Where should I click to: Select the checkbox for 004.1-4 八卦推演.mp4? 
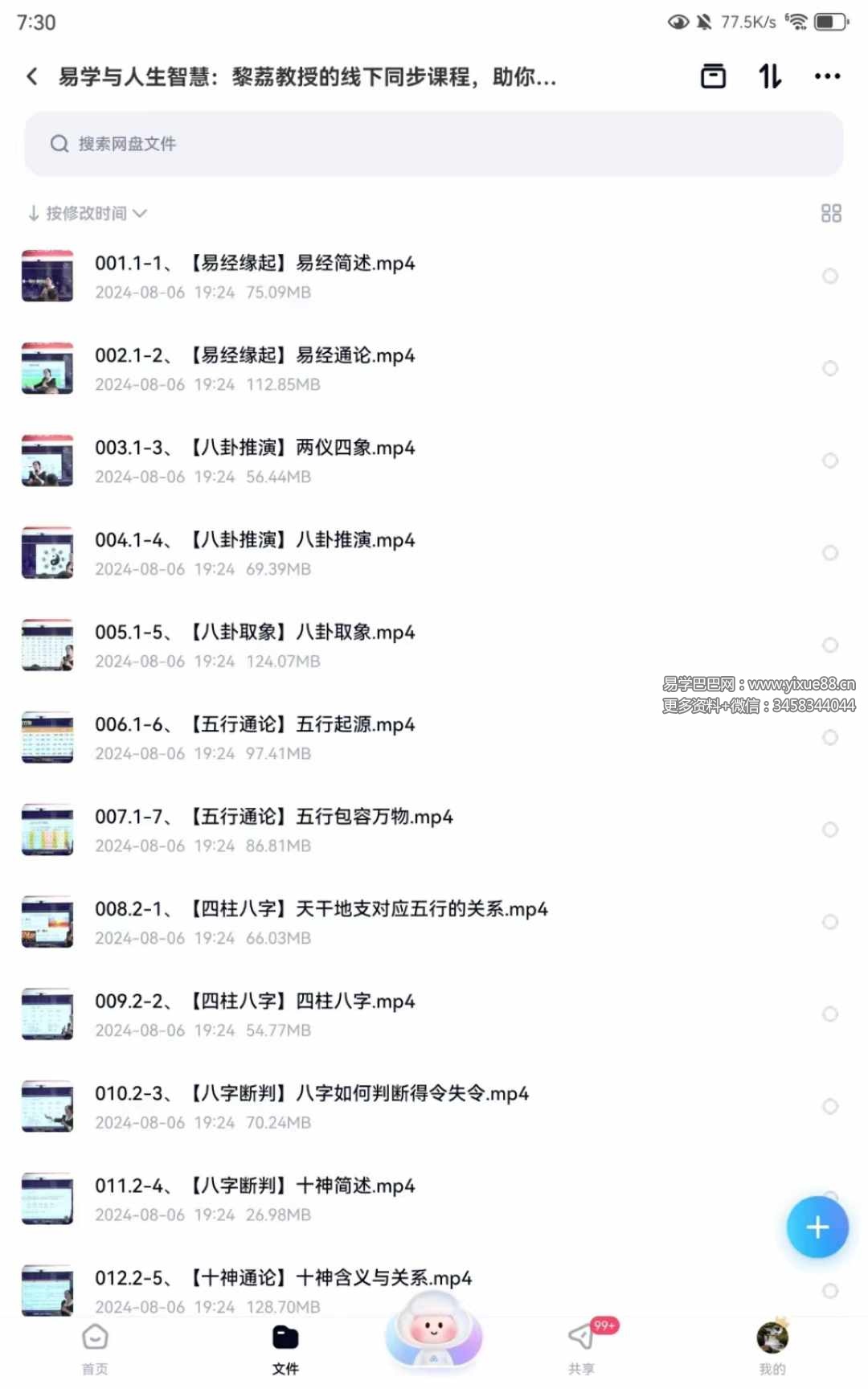(x=830, y=553)
